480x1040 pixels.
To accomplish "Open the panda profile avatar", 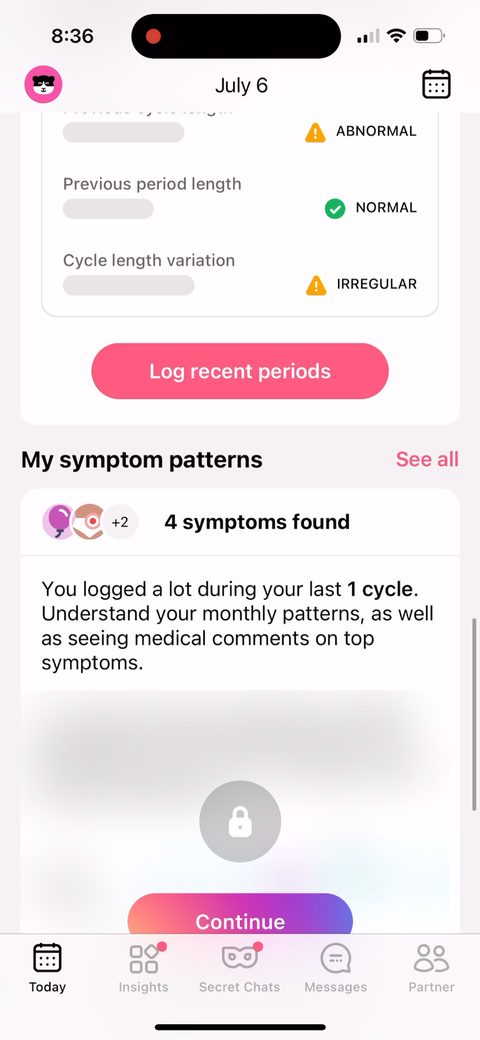I will click(44, 85).
